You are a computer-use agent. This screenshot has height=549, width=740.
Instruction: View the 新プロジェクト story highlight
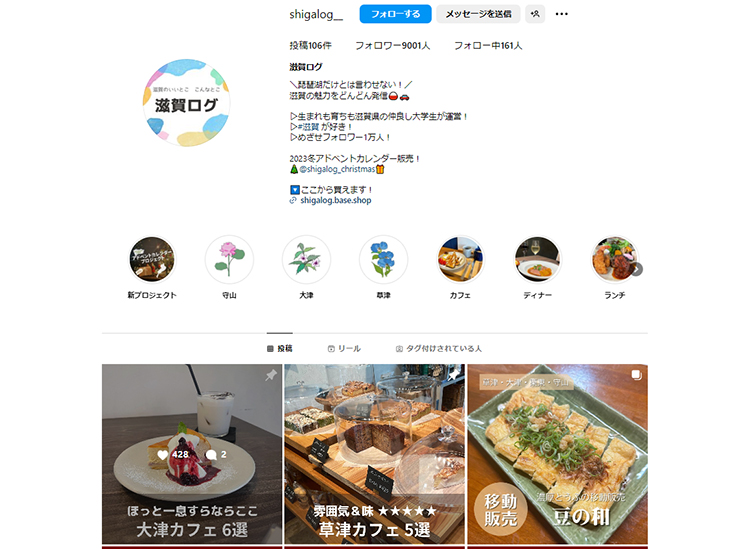pos(152,260)
